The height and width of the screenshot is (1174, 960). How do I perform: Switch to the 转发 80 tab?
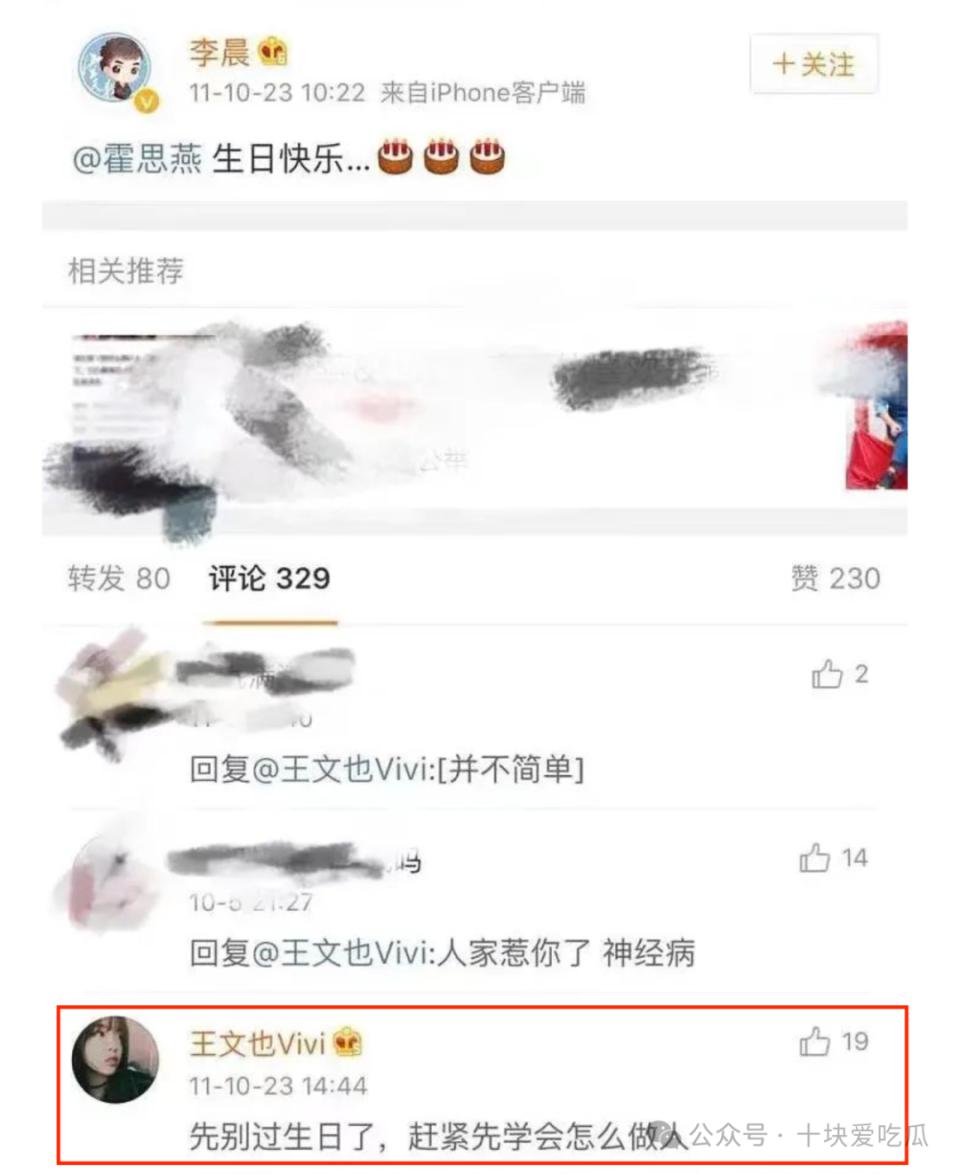tap(118, 578)
